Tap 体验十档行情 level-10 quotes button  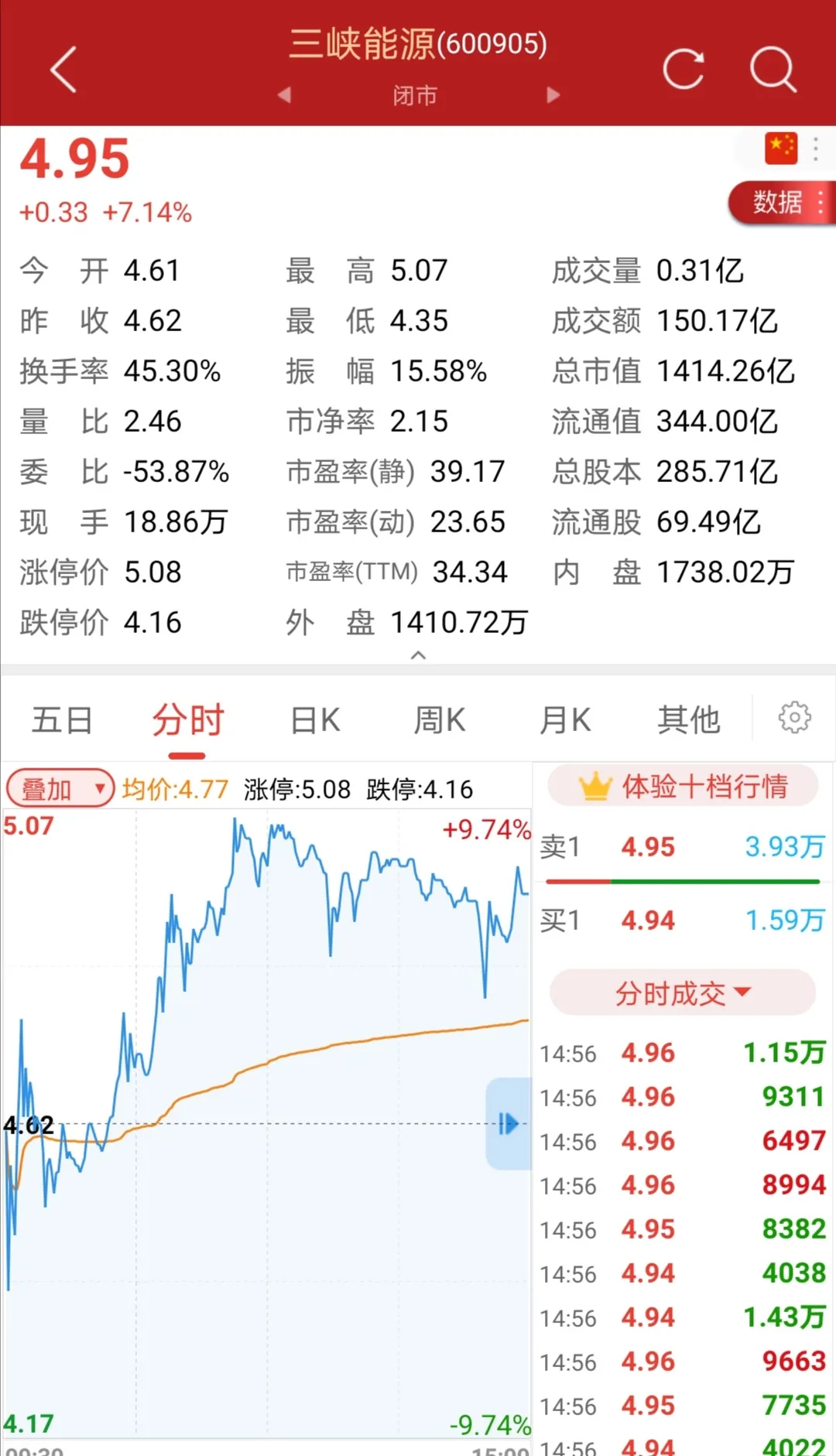(x=683, y=787)
